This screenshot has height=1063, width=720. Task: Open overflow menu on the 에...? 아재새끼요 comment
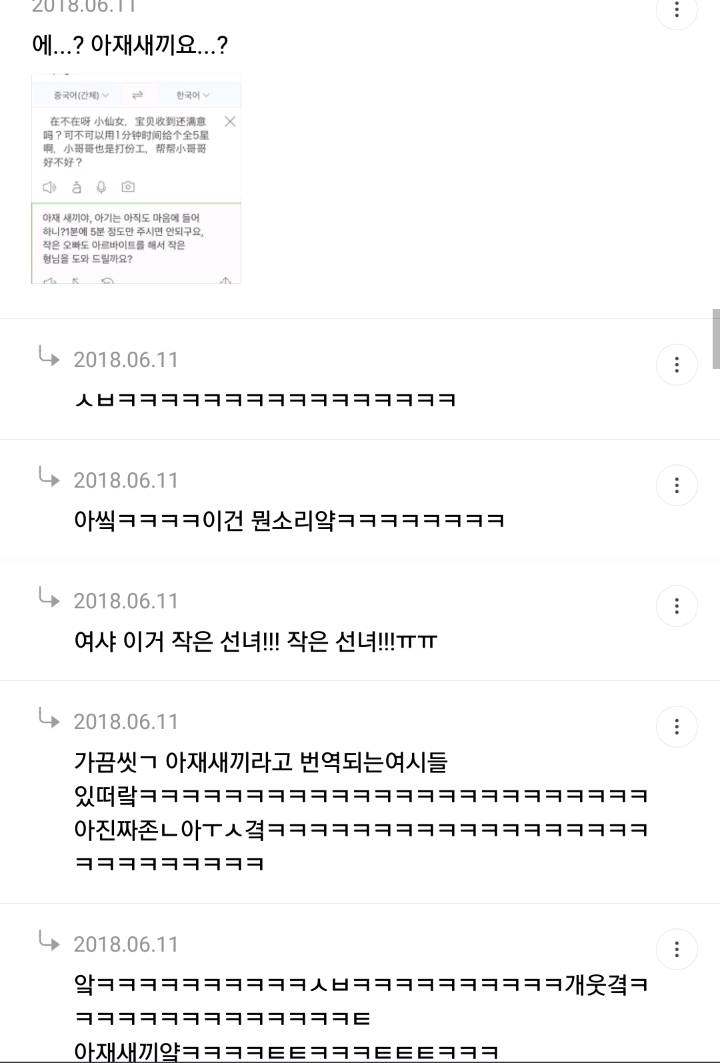[677, 10]
